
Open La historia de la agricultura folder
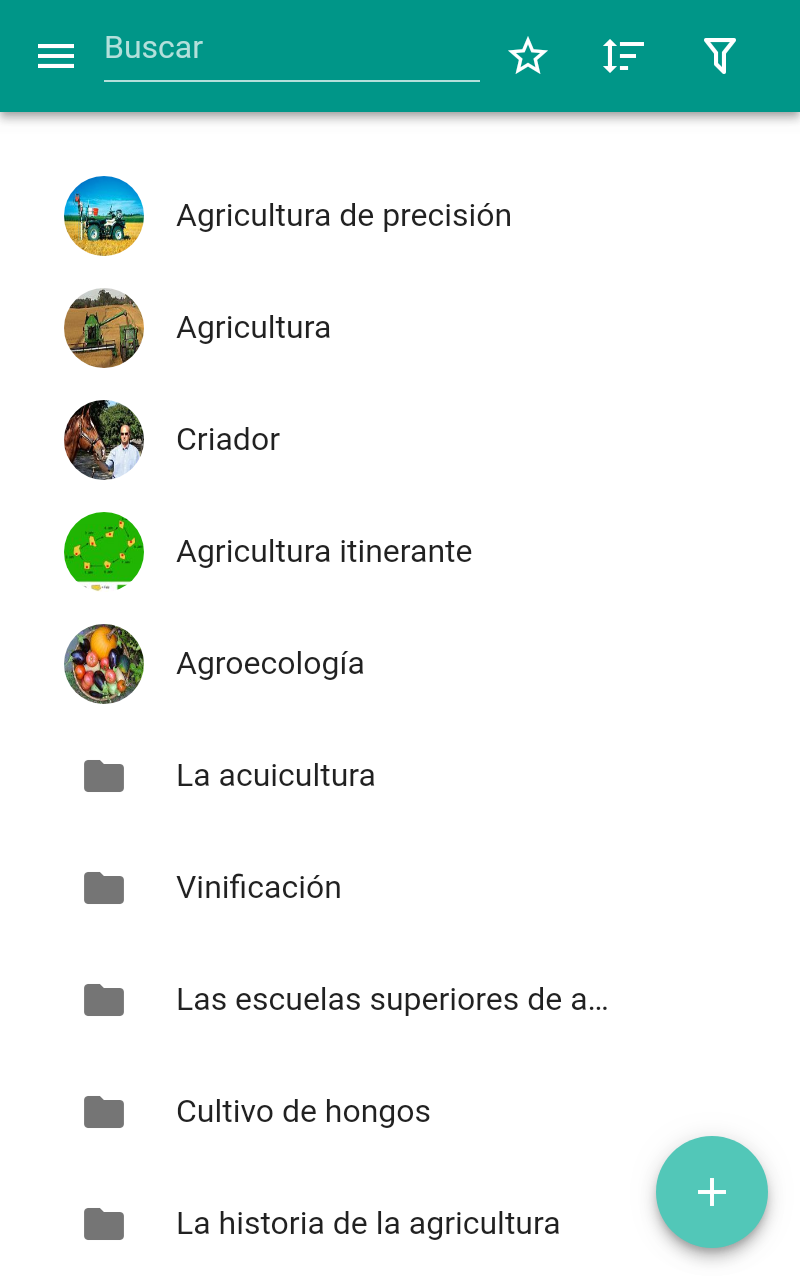pyautogui.click(x=400, y=1224)
